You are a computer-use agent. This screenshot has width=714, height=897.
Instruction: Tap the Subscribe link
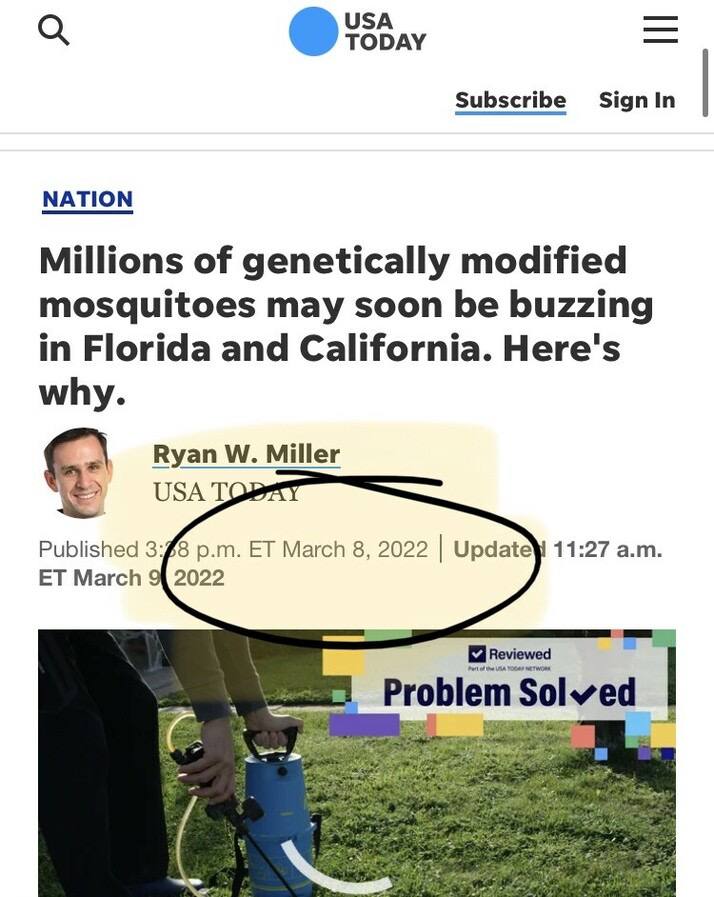click(510, 100)
